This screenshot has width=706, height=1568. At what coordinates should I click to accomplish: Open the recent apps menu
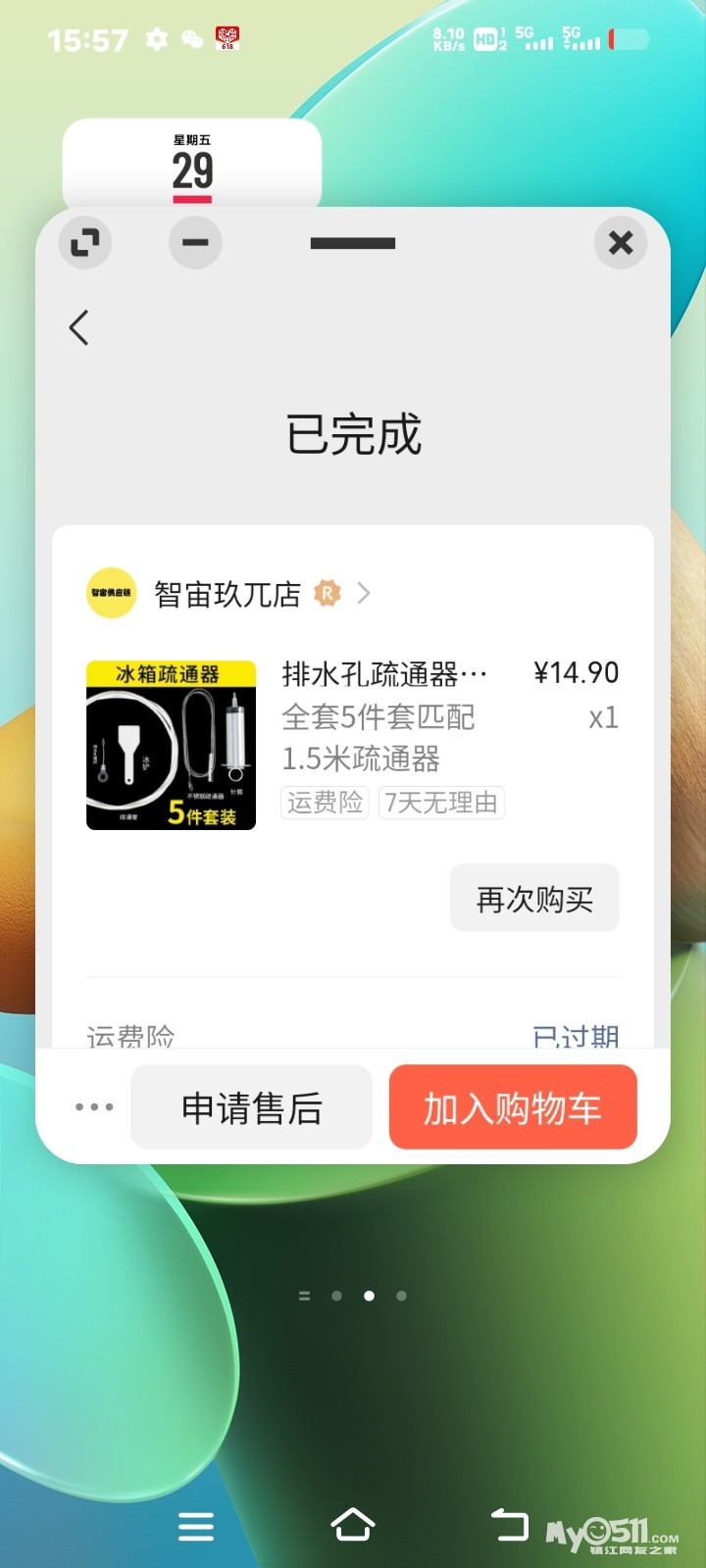[x=196, y=1526]
